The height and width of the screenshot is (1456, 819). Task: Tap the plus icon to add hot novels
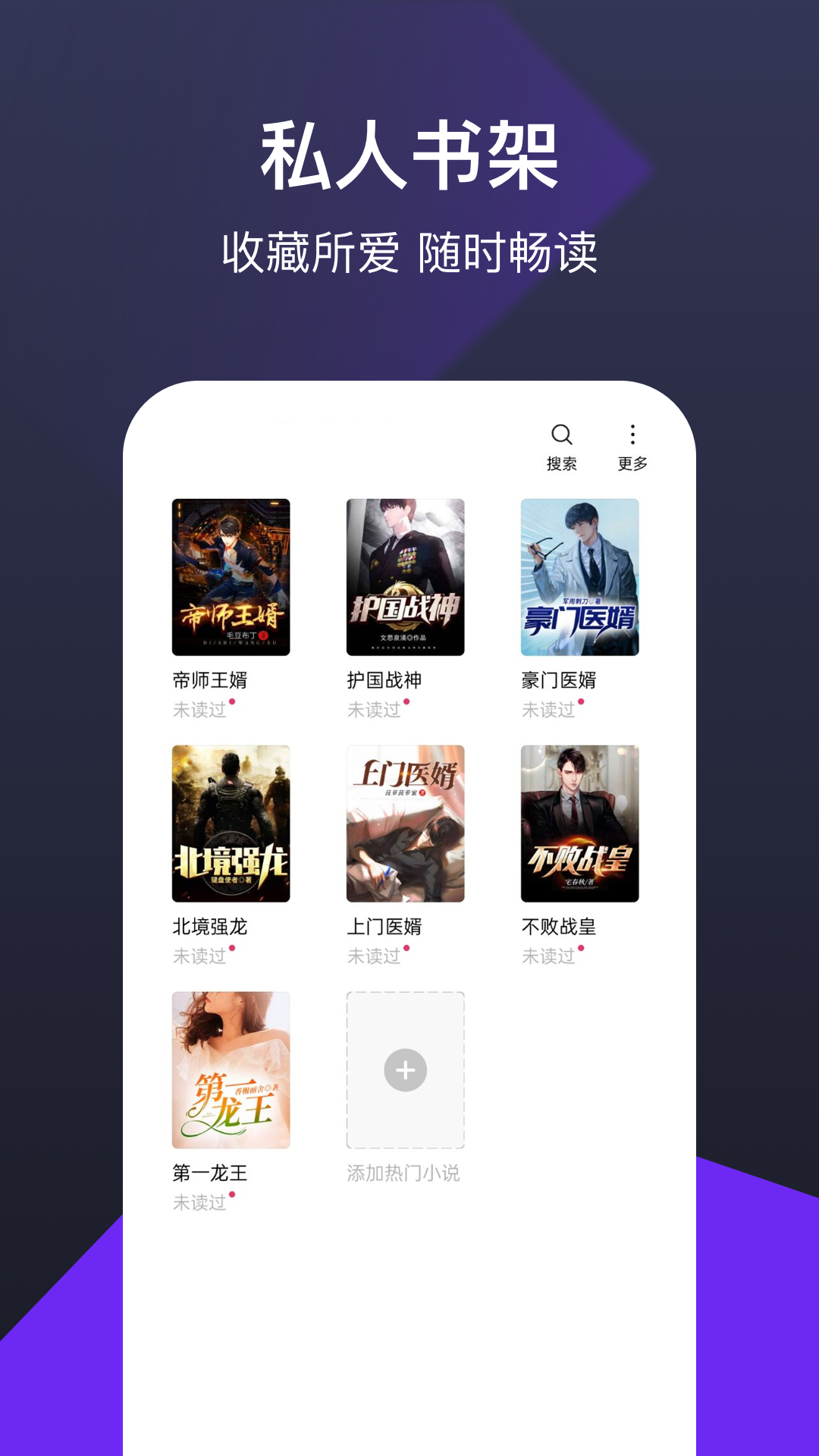(x=406, y=1071)
